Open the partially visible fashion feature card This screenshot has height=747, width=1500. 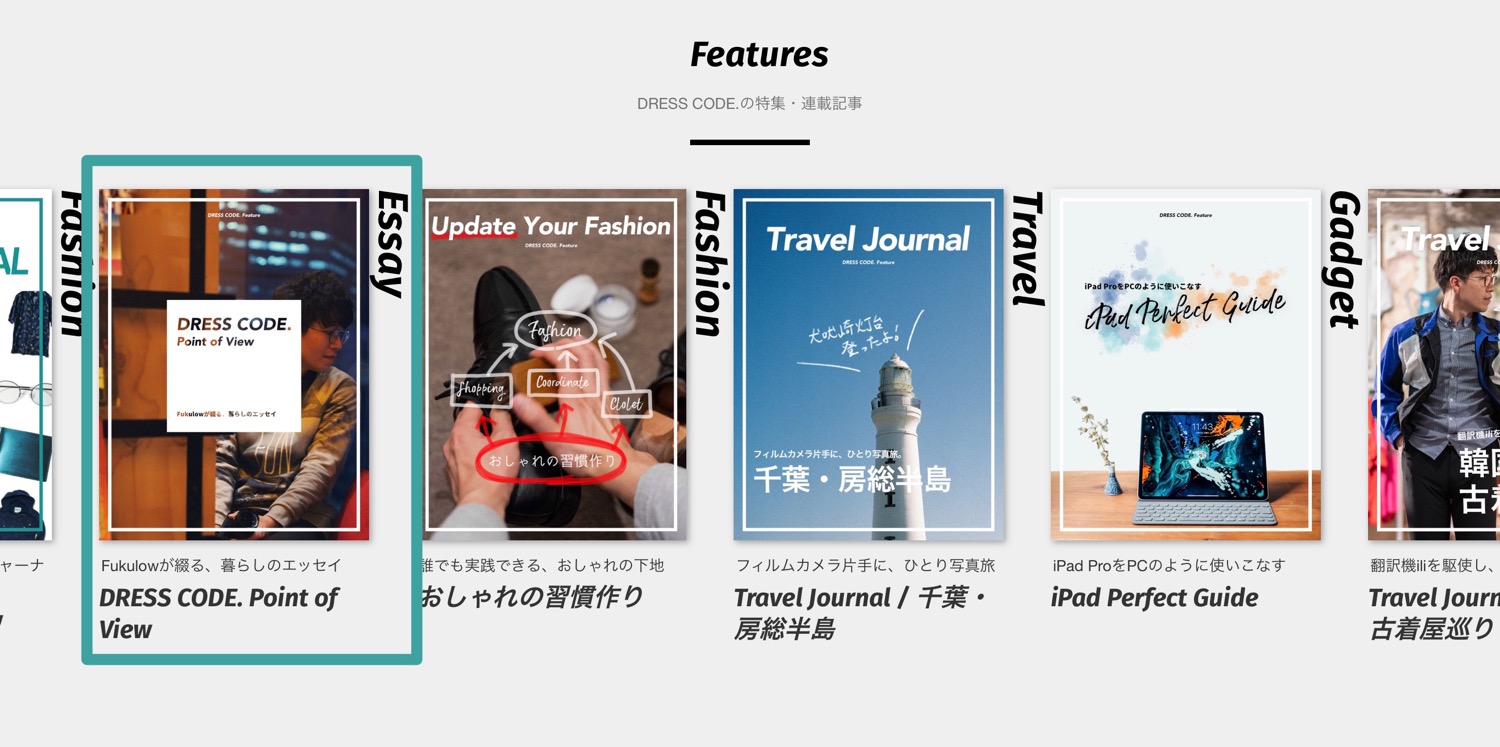(25, 365)
